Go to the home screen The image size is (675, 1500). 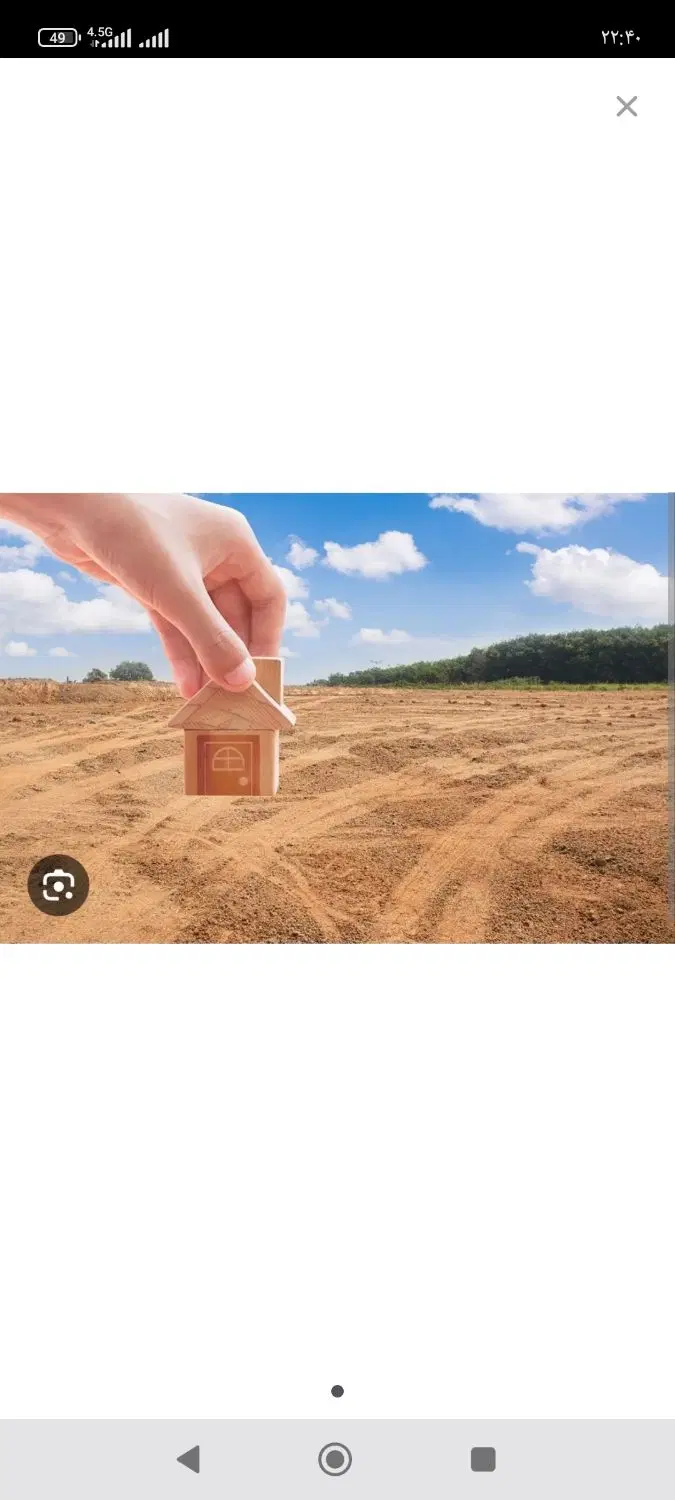[335, 1459]
